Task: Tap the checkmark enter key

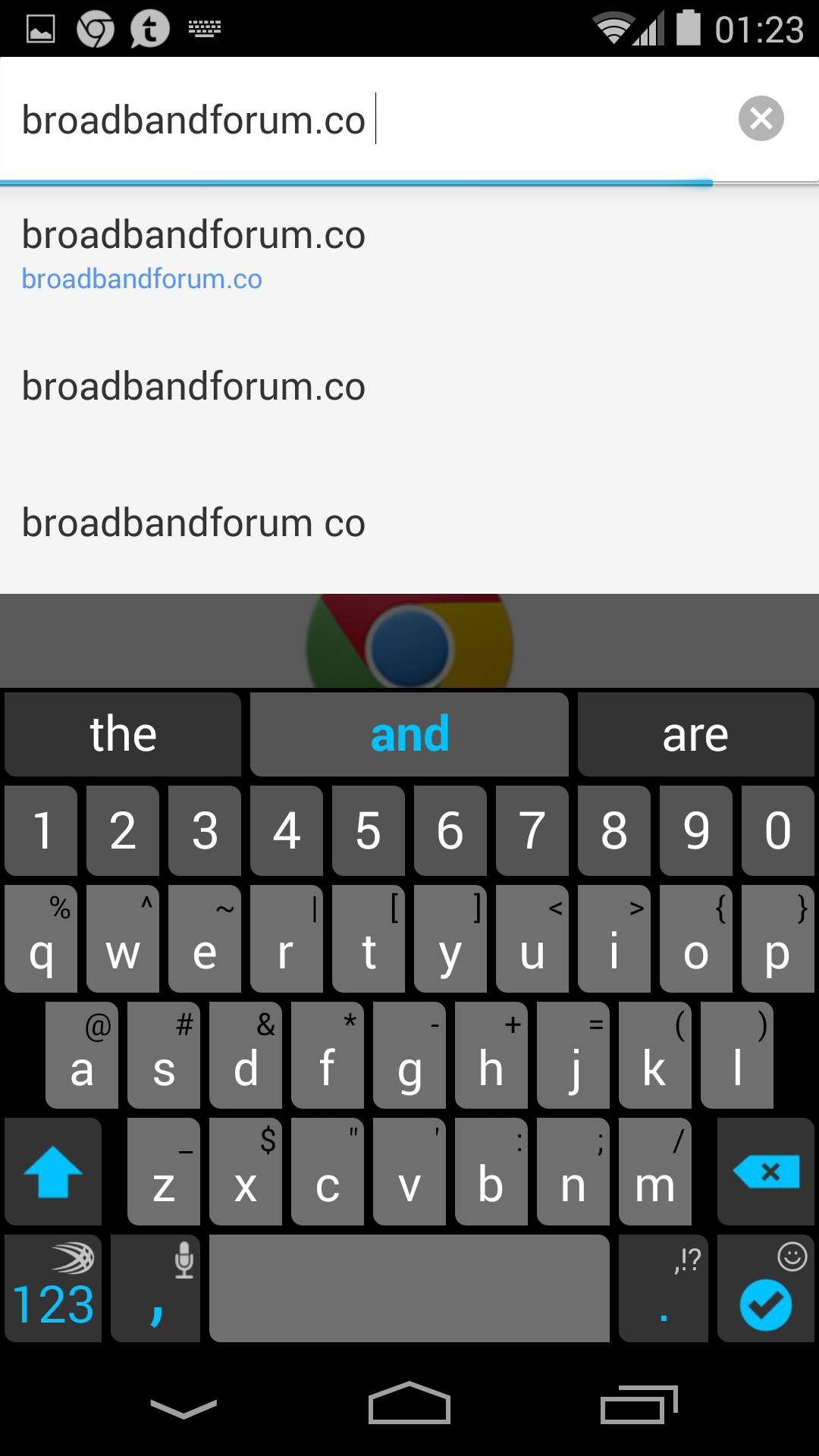Action: [x=765, y=1289]
